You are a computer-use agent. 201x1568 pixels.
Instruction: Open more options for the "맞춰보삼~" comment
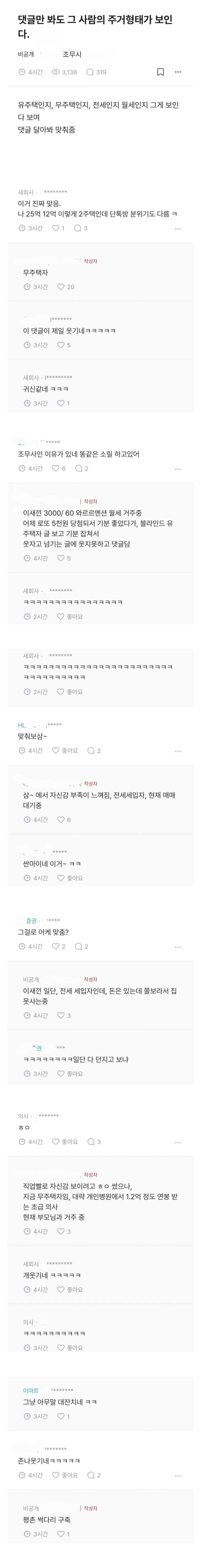(x=178, y=751)
